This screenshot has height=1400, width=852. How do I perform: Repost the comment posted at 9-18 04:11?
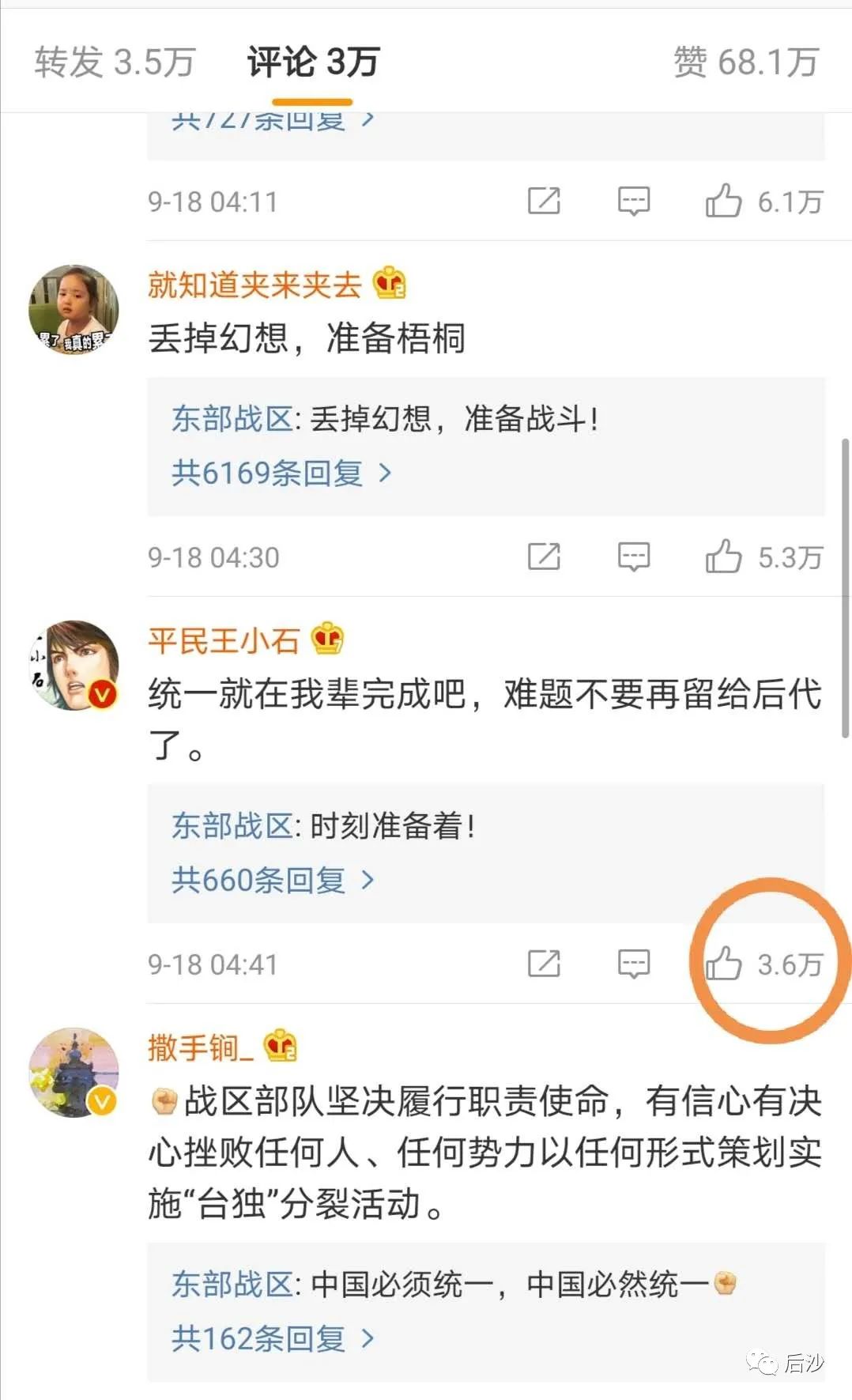[544, 201]
